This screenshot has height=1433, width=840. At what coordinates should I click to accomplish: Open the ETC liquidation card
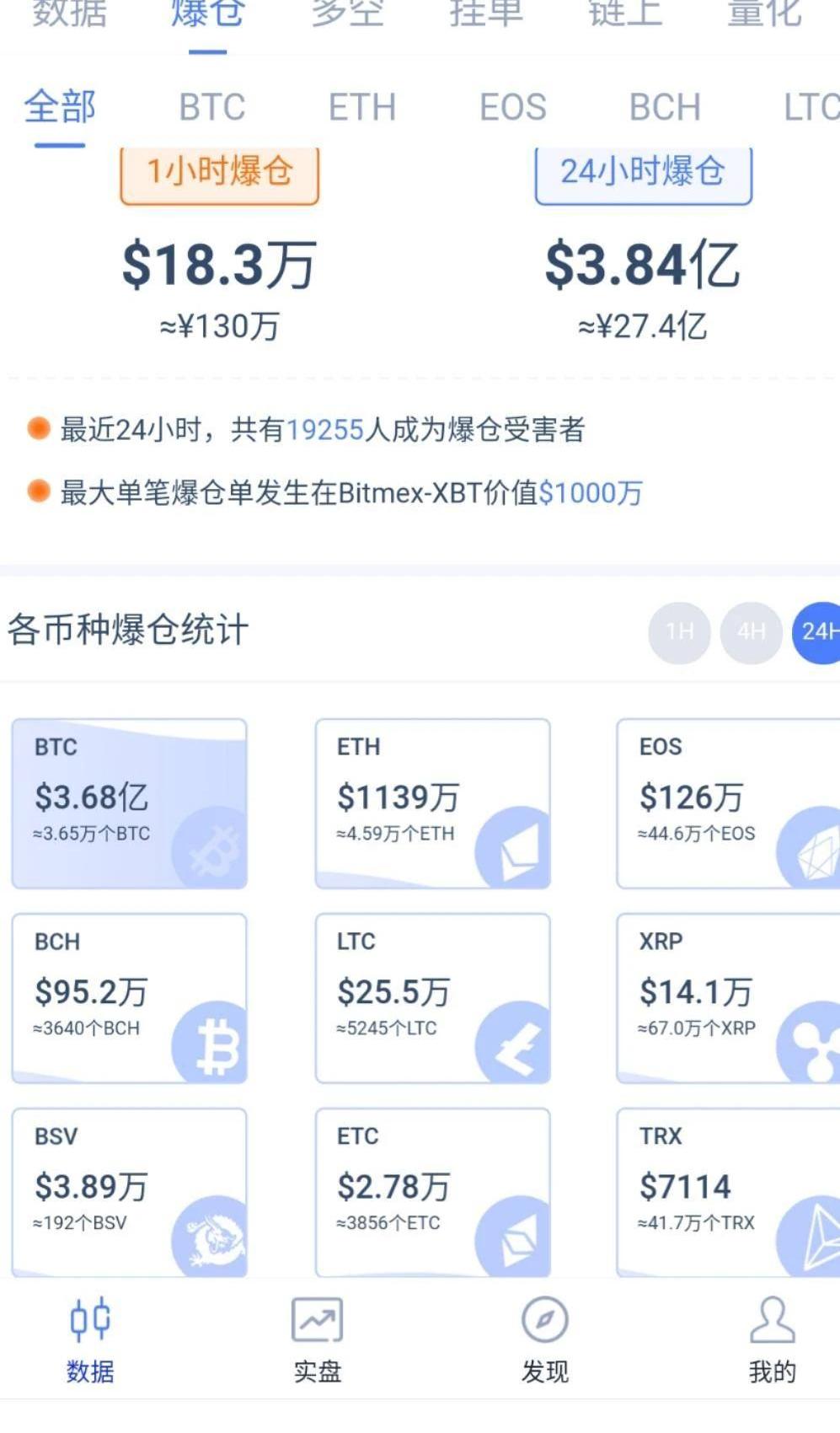[x=433, y=1193]
